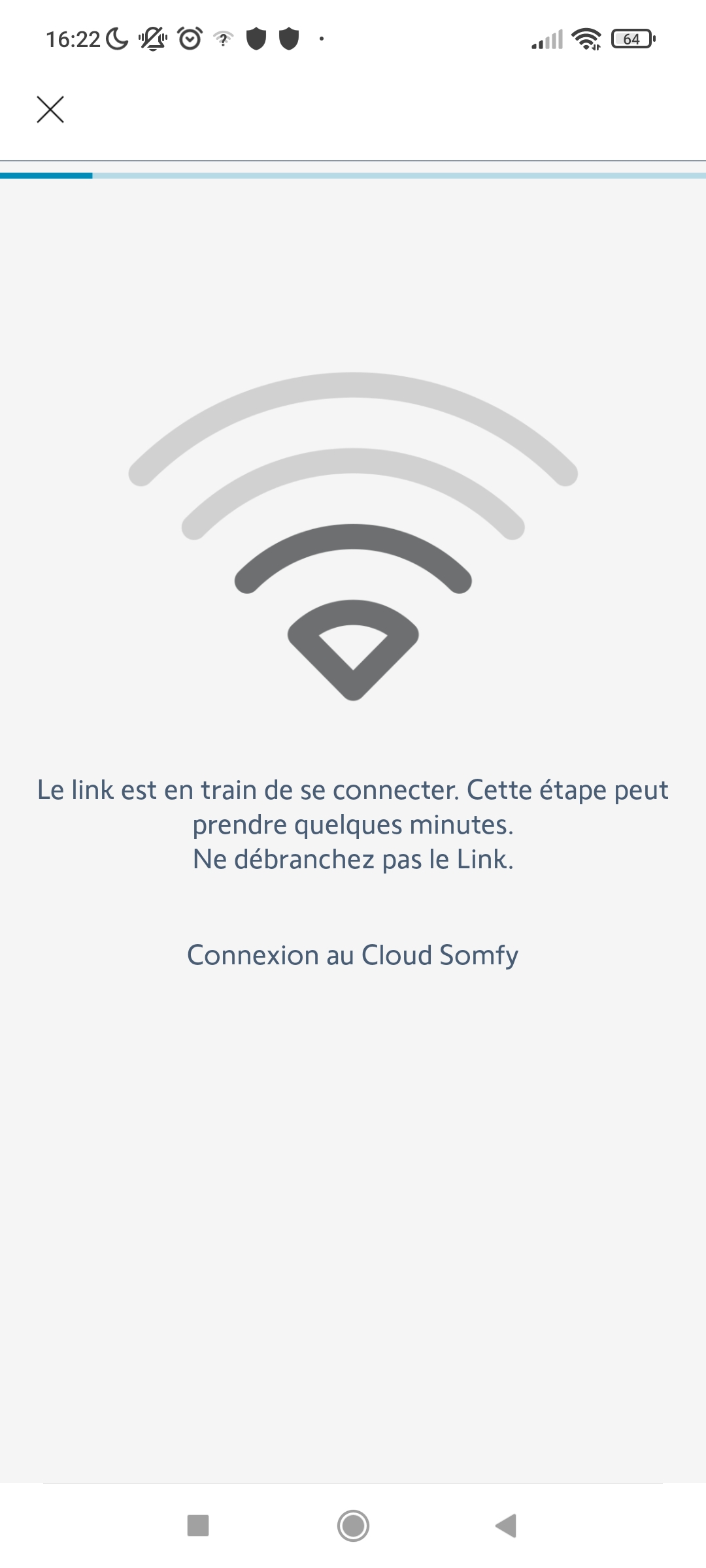The width and height of the screenshot is (706, 1568).
Task: Tap the system back button
Action: click(x=506, y=1526)
